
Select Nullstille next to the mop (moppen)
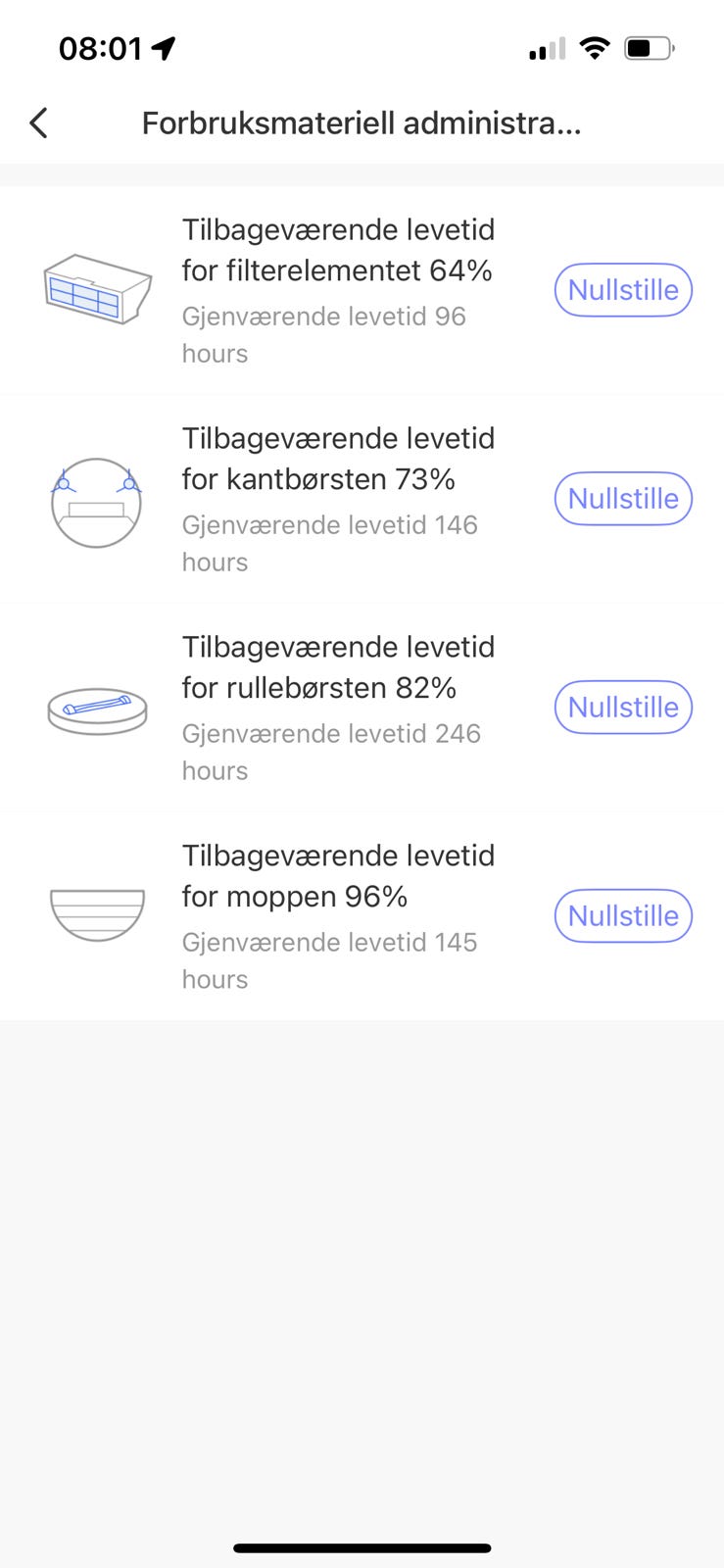623,916
